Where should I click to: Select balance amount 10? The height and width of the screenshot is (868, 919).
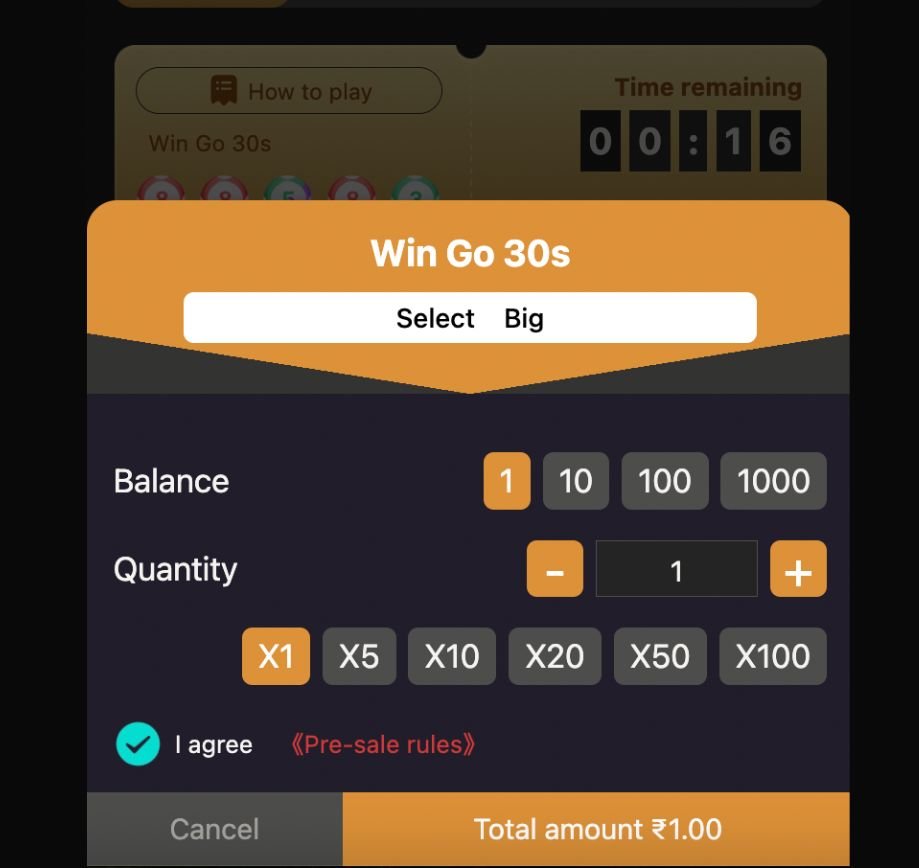point(576,481)
